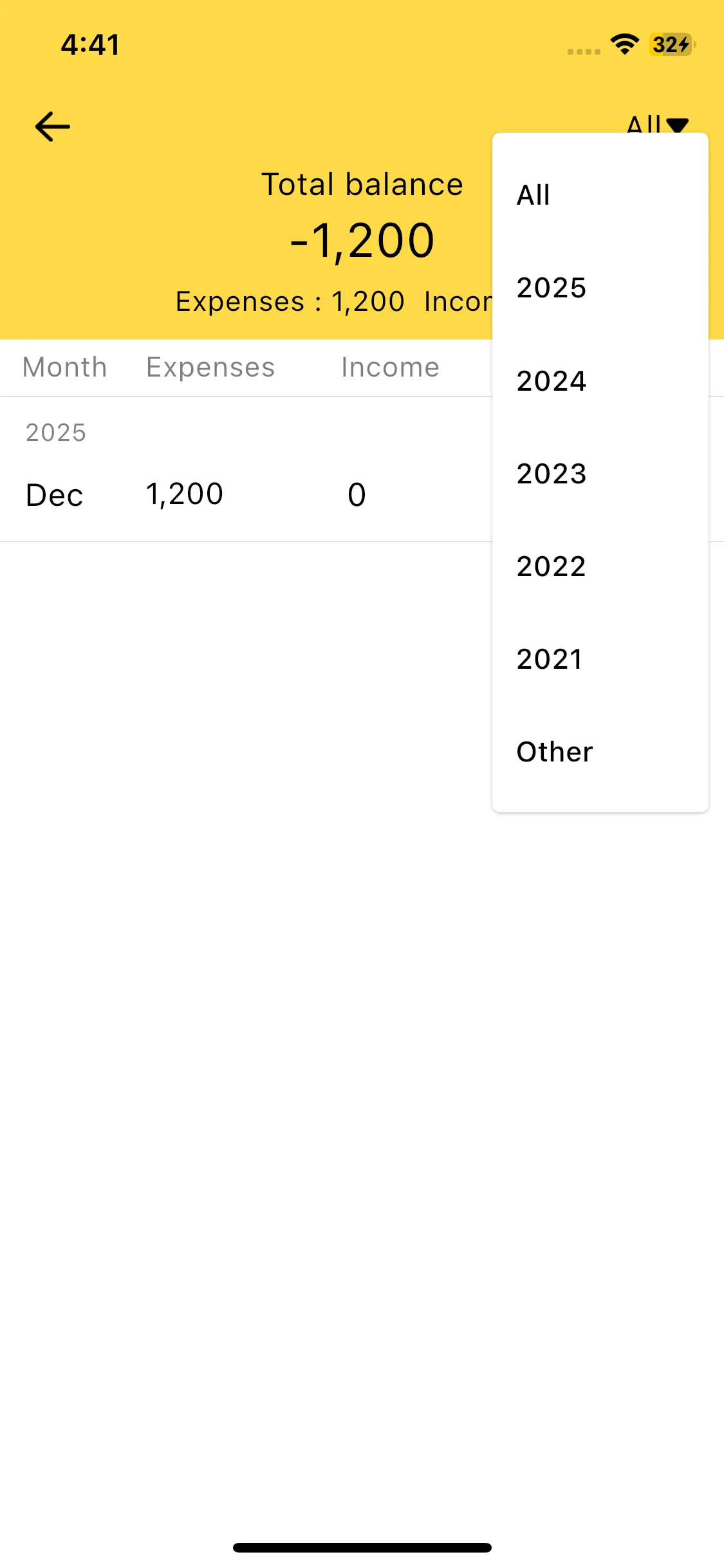Select the All option in dropdown
Screen dimensions: 724x1568
[599, 195]
